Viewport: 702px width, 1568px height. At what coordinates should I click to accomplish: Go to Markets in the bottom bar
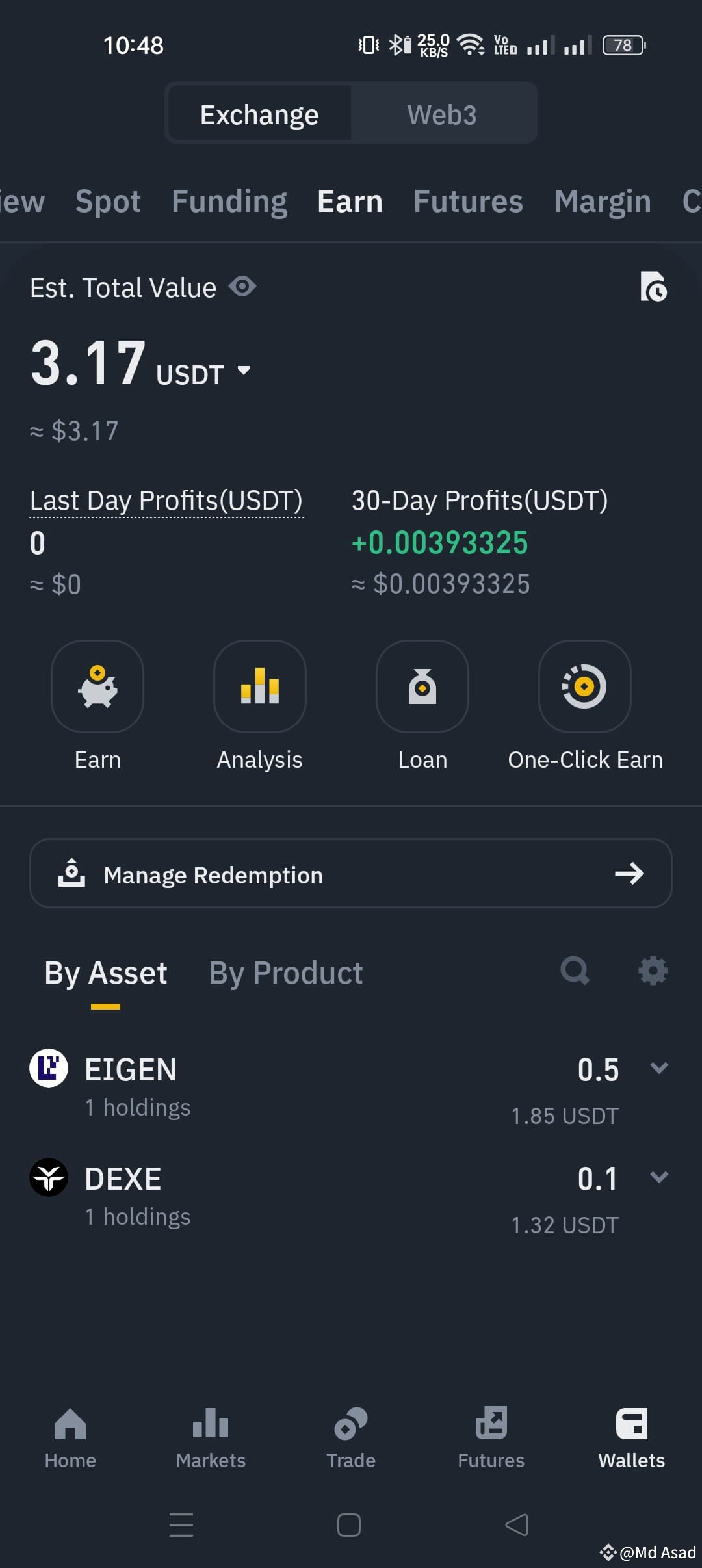pyautogui.click(x=211, y=1438)
